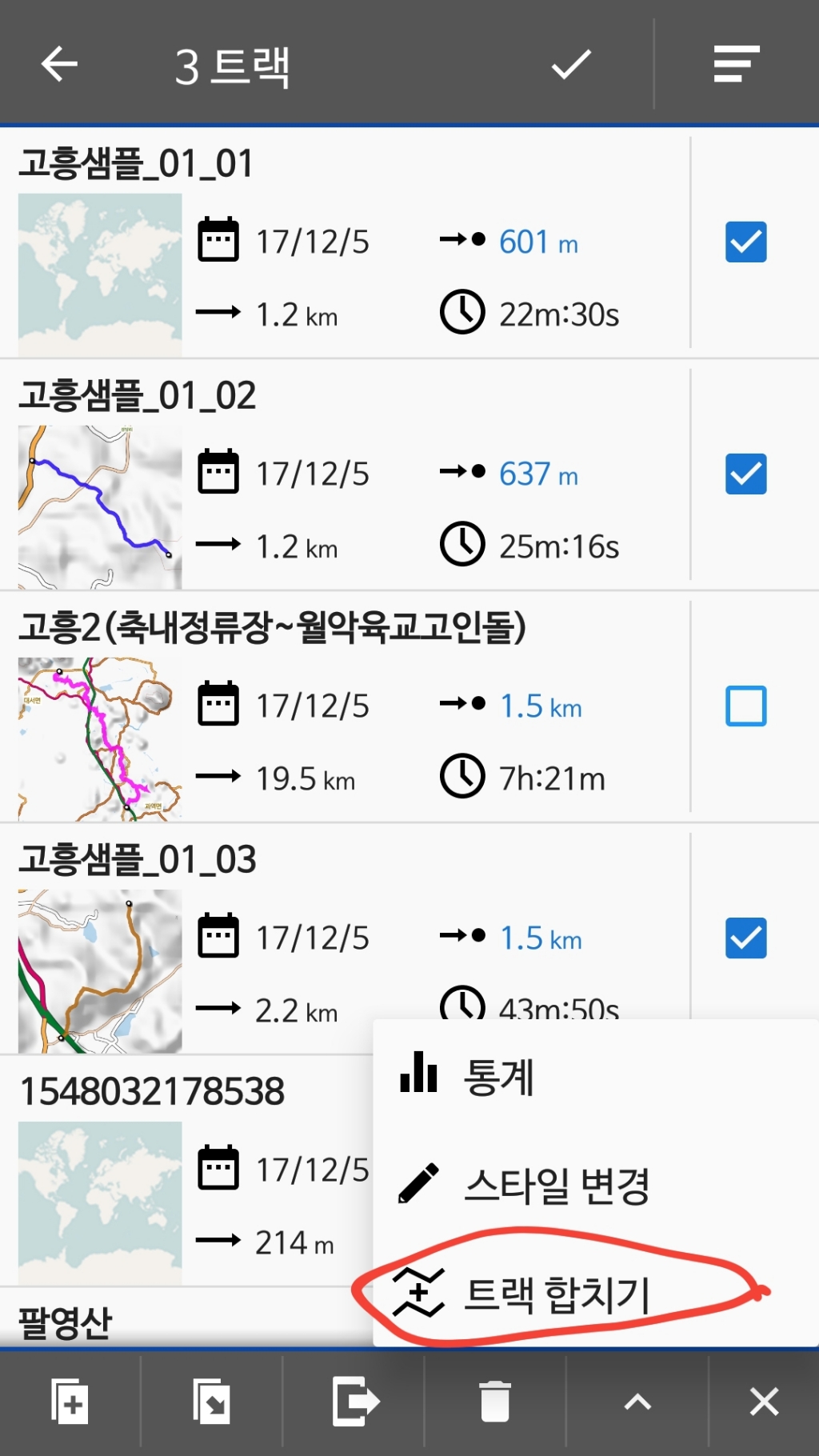
Task: Tap the move-to-folder toolbar icon
Action: click(211, 1402)
